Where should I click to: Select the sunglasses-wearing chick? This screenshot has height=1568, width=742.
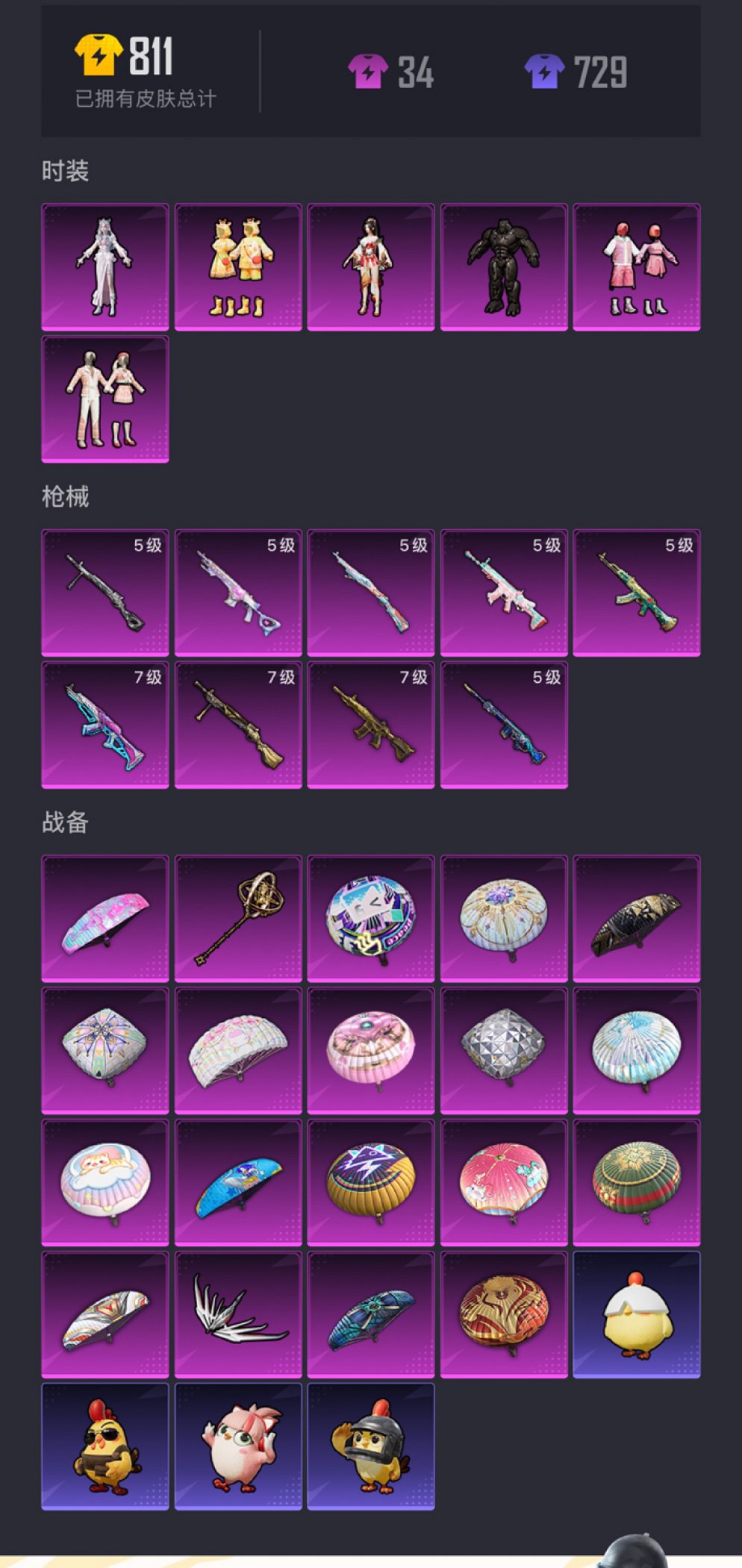click(105, 1446)
